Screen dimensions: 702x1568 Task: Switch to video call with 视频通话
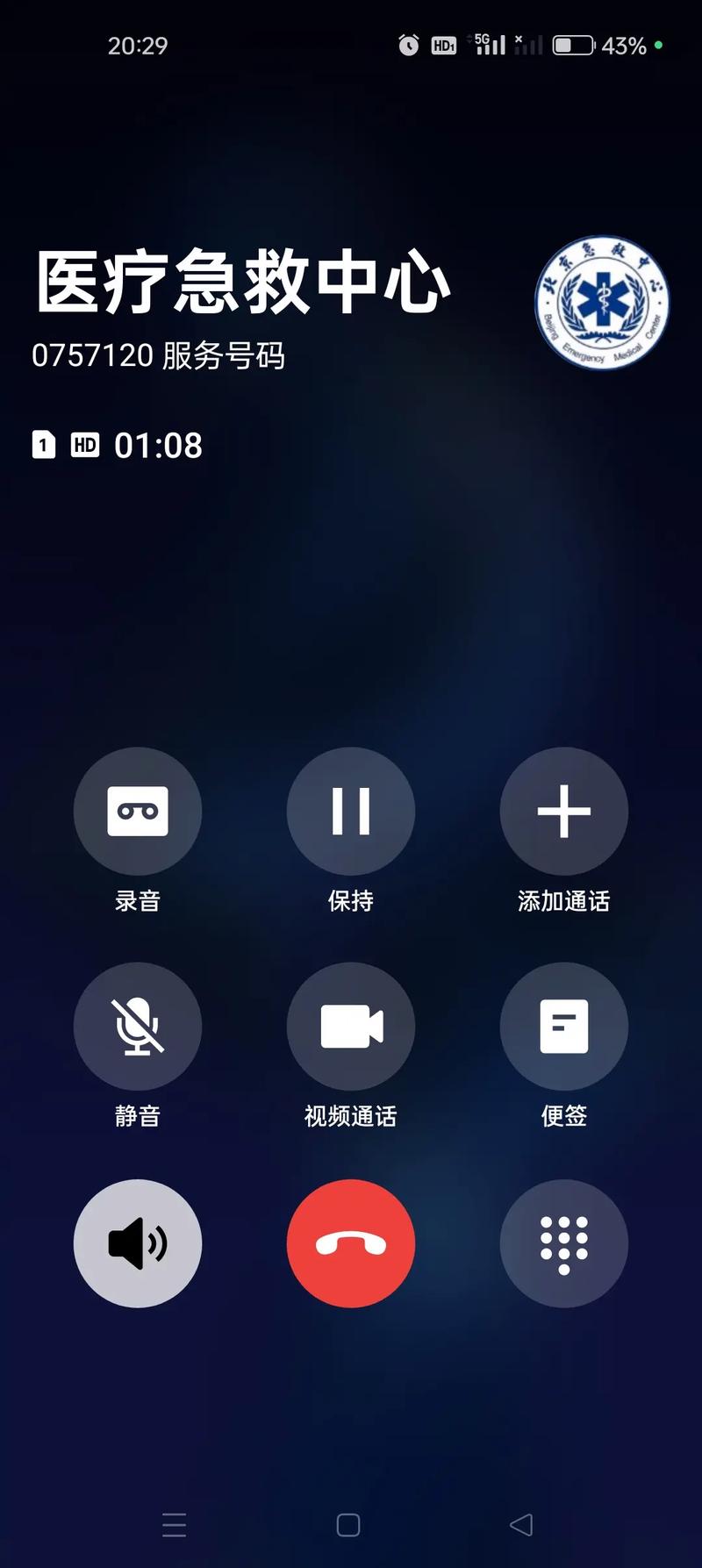[x=351, y=1026]
